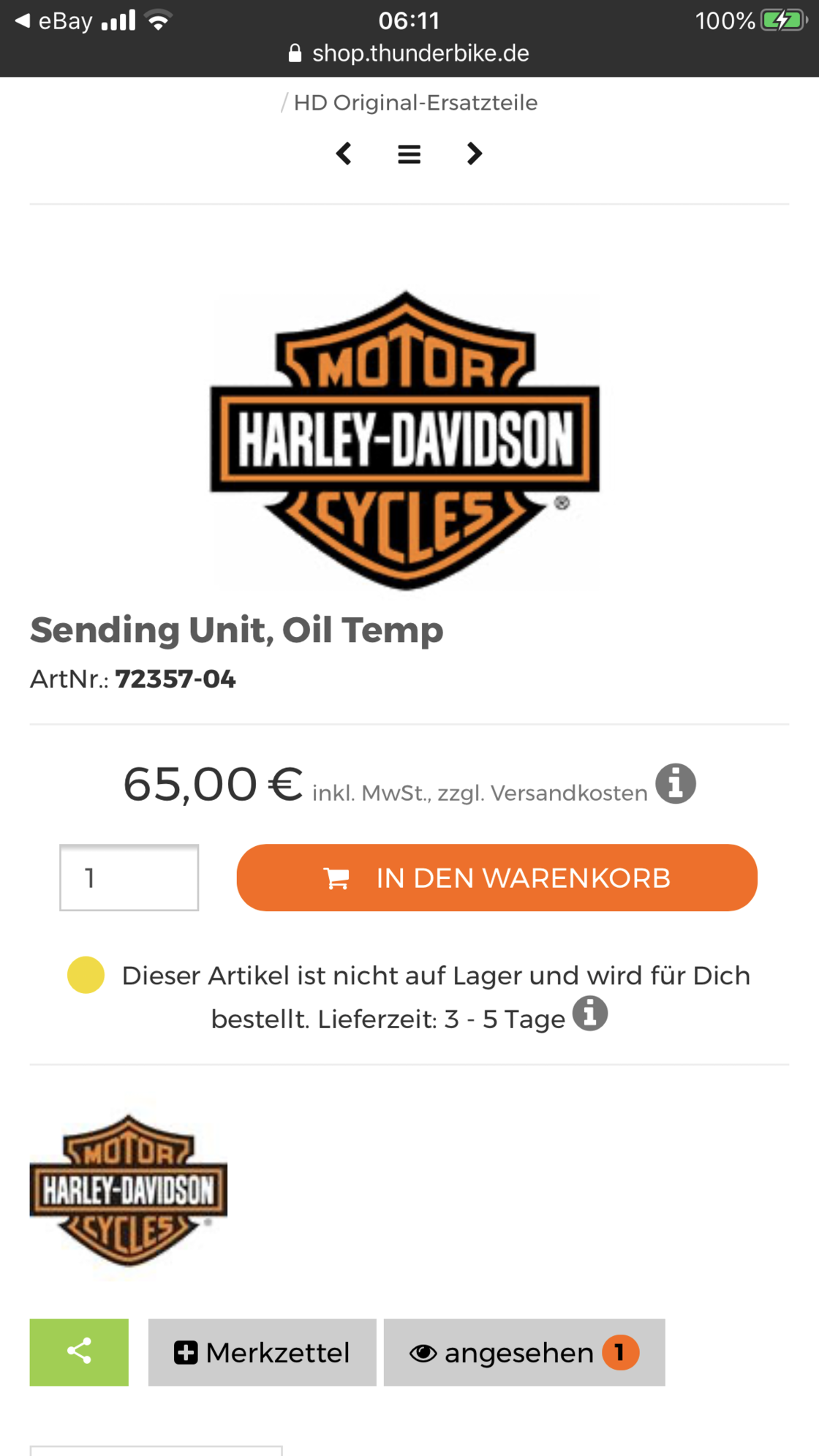Open the angesehen recently viewed list
This screenshot has height=1456, width=819.
click(524, 1352)
